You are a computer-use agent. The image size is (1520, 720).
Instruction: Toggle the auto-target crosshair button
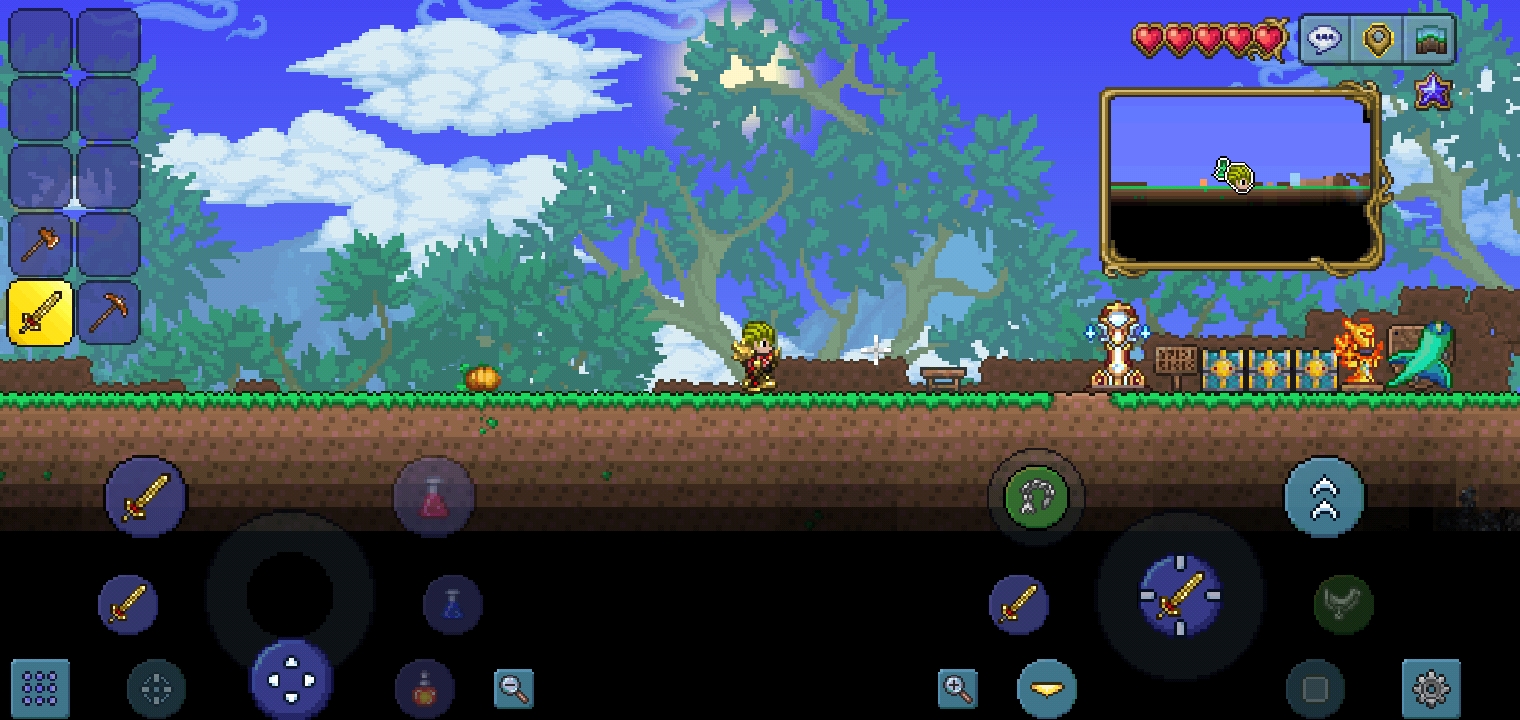point(156,688)
